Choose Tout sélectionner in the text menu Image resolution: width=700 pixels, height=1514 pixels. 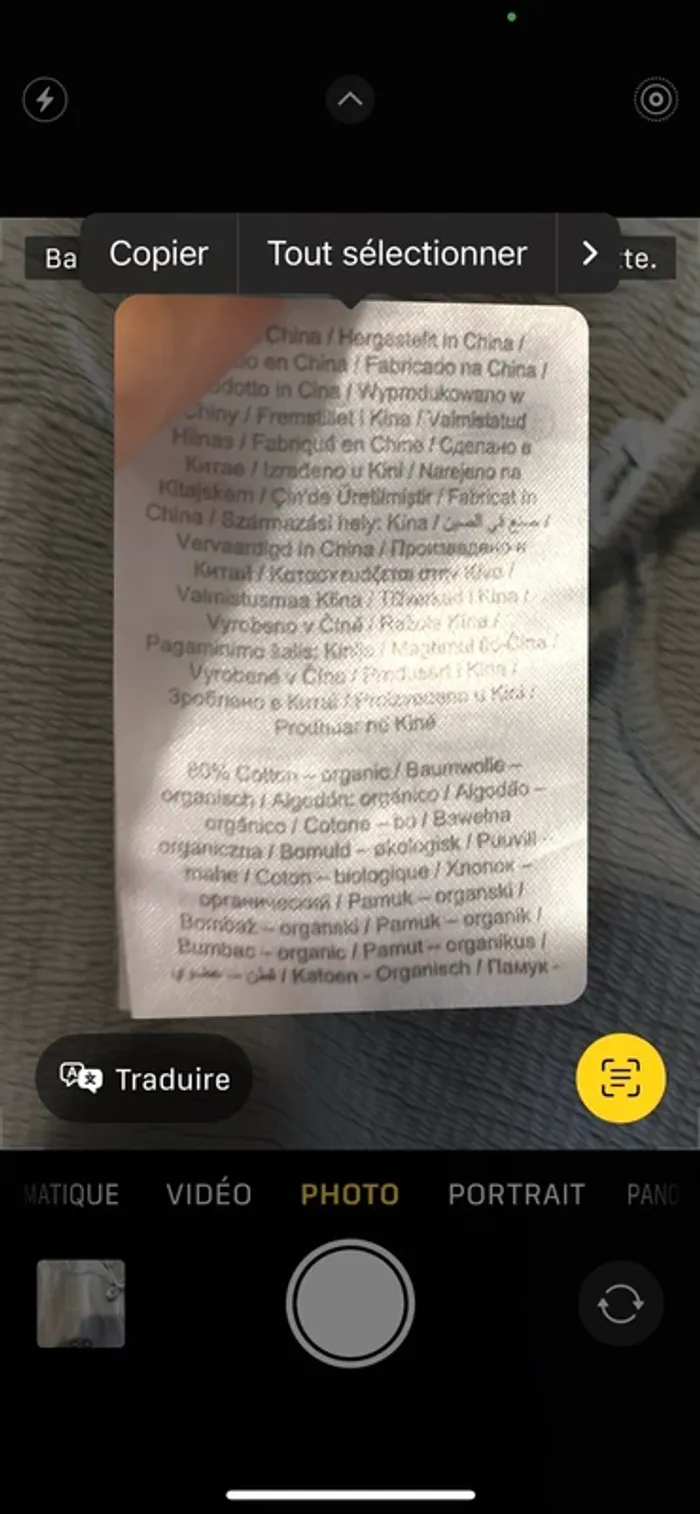point(396,254)
